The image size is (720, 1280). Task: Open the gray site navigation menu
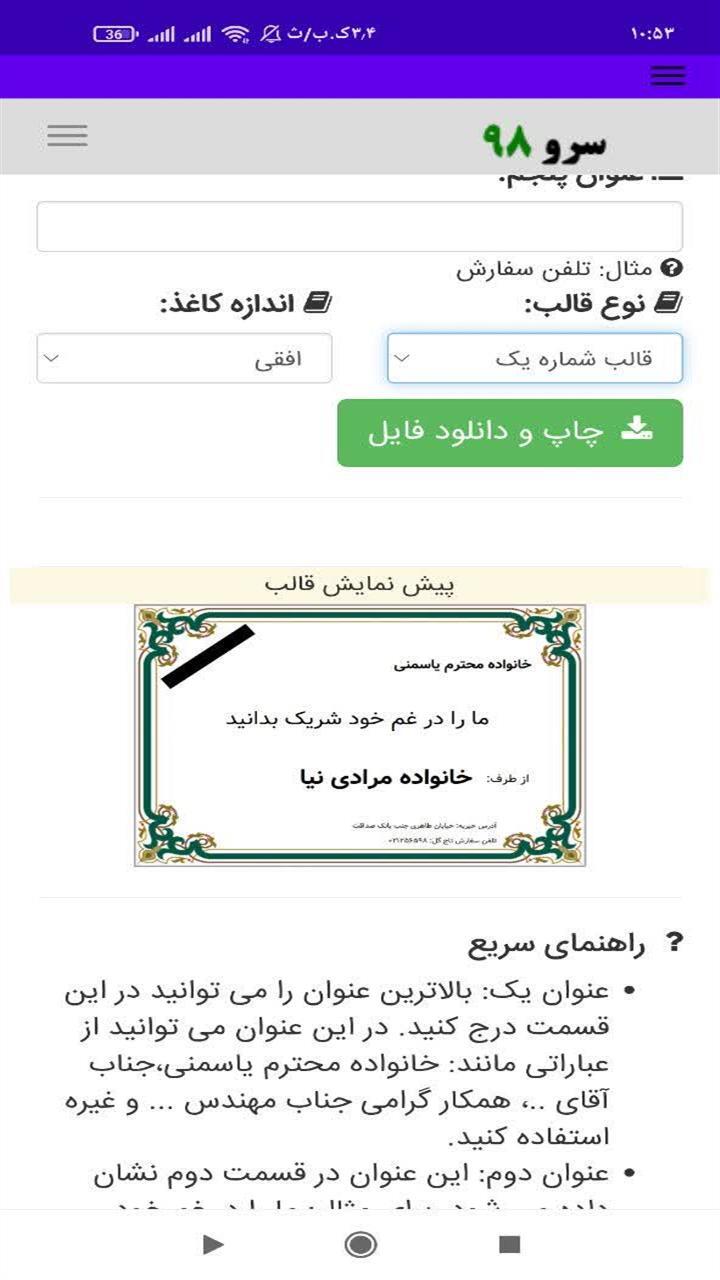[67, 136]
